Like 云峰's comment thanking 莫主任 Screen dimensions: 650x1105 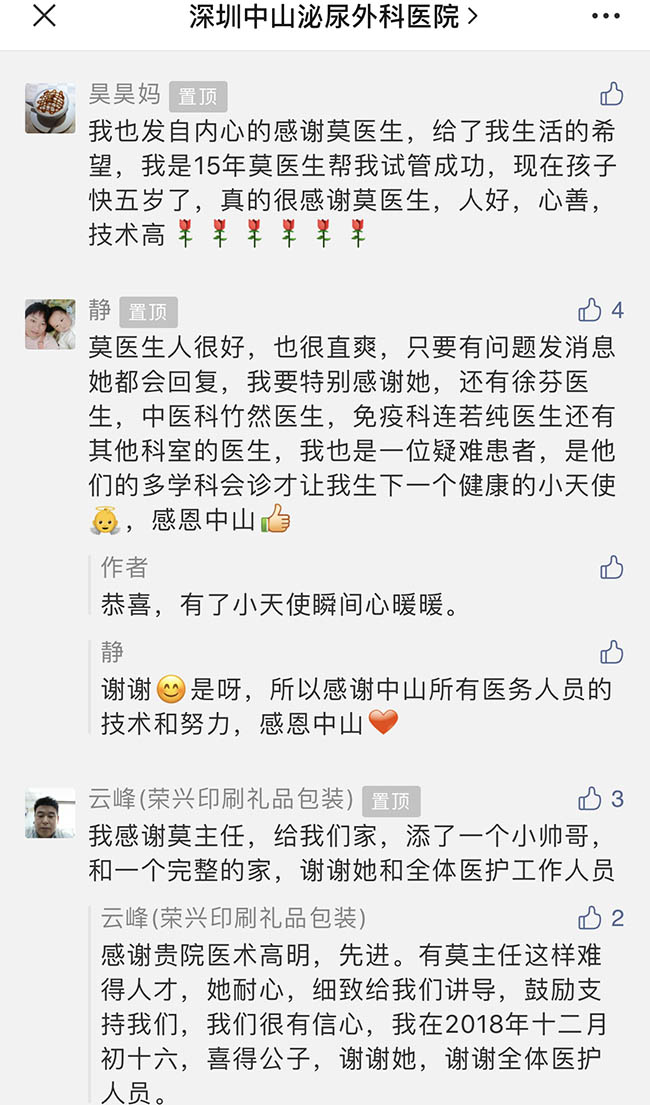tap(591, 798)
